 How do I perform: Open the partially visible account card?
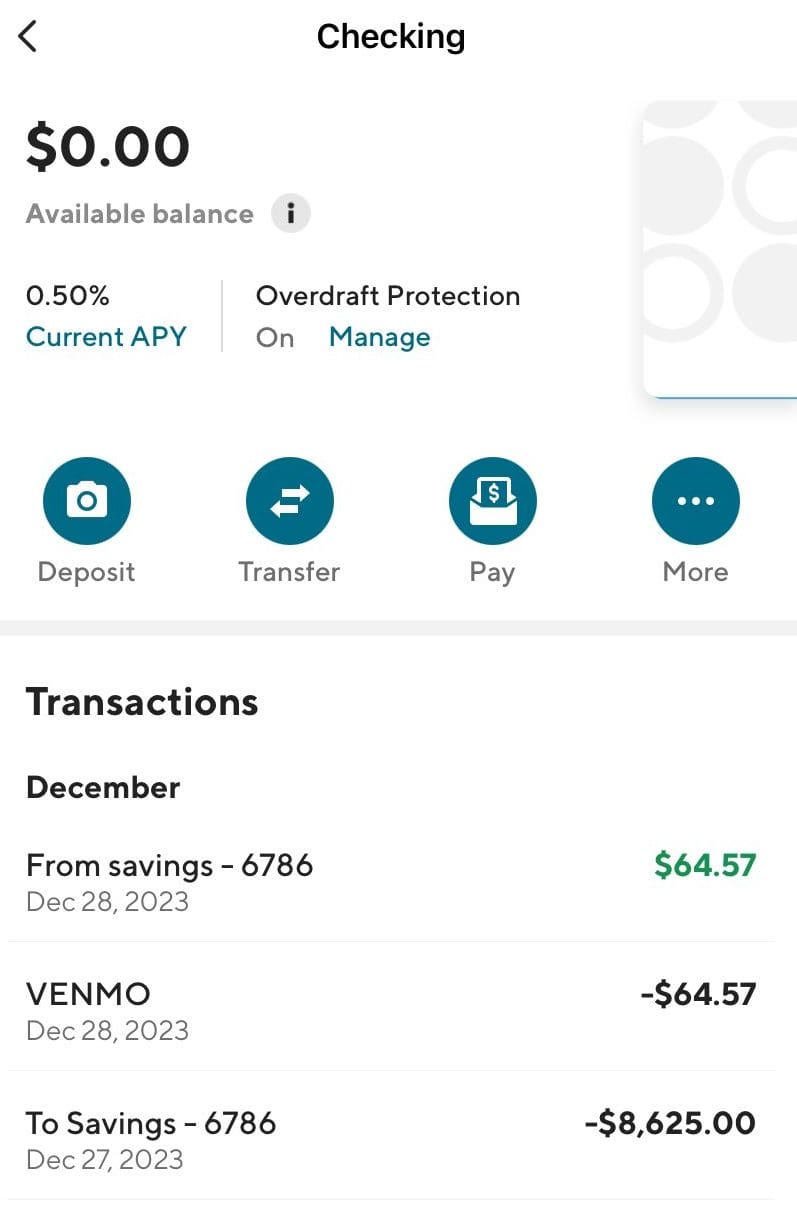[x=718, y=248]
